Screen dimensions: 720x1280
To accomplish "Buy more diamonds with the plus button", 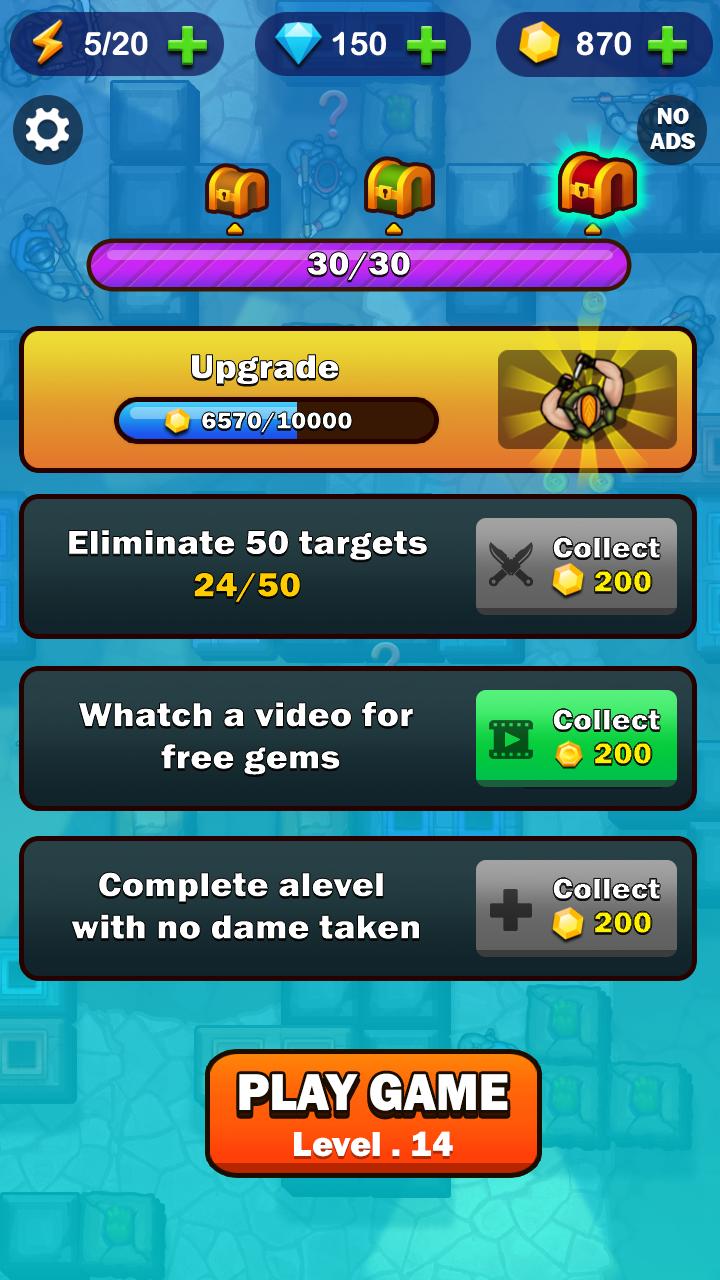I will click(x=426, y=45).
